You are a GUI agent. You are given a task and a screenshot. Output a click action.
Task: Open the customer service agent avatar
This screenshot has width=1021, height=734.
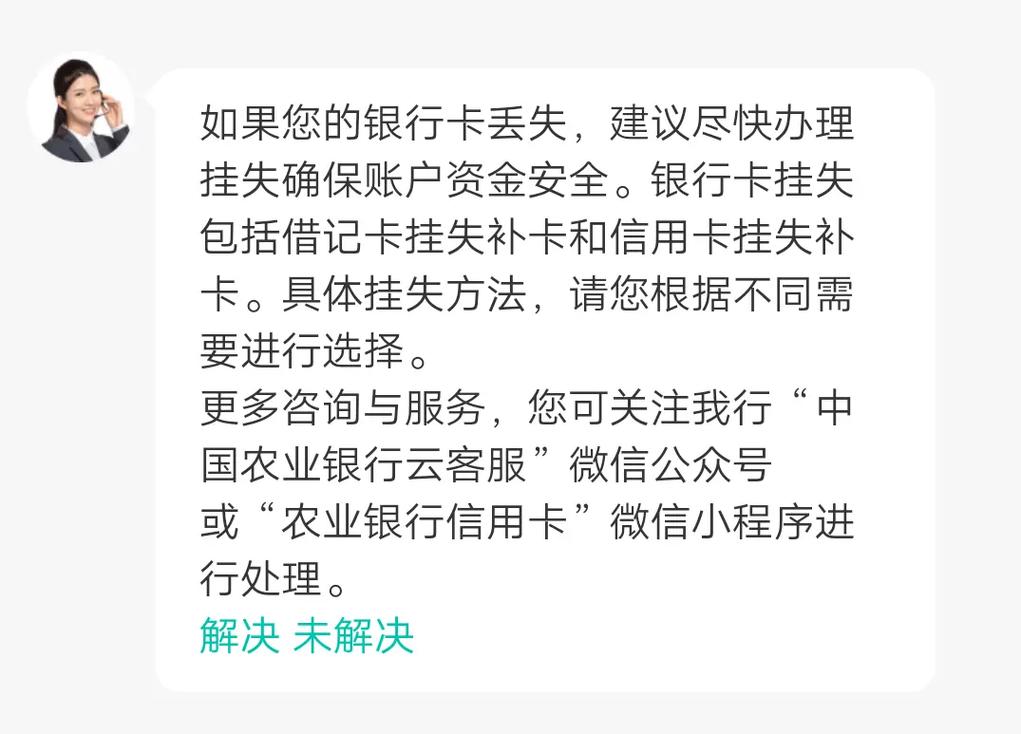81,108
